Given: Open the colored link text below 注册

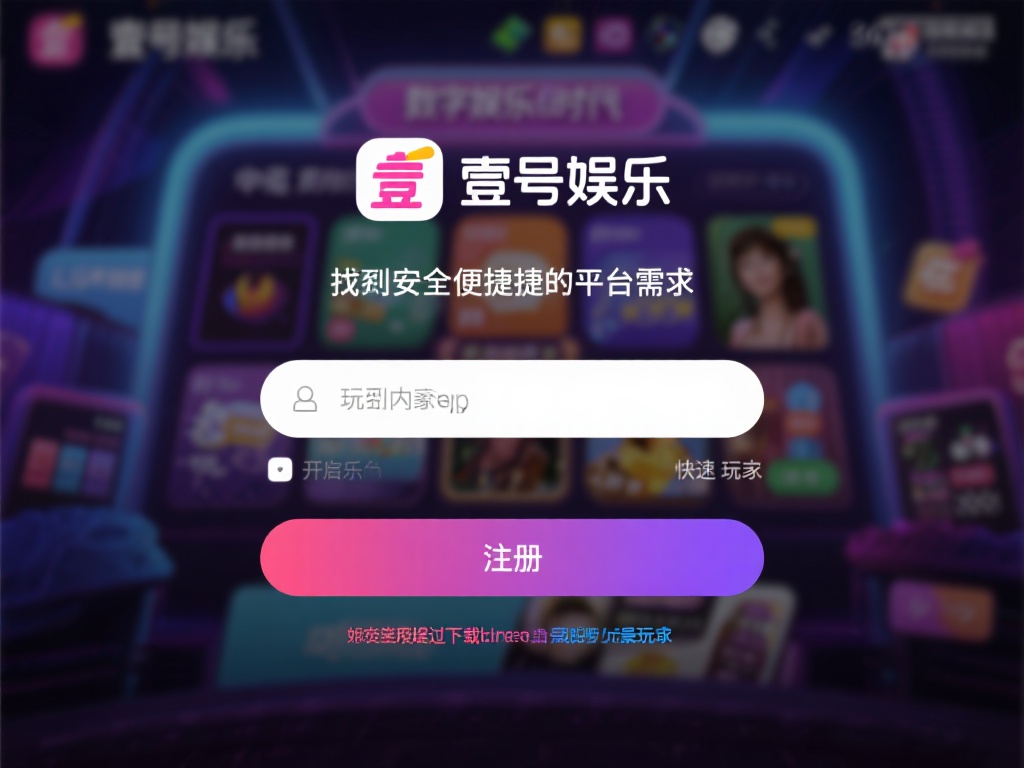Looking at the screenshot, I should (x=509, y=635).
